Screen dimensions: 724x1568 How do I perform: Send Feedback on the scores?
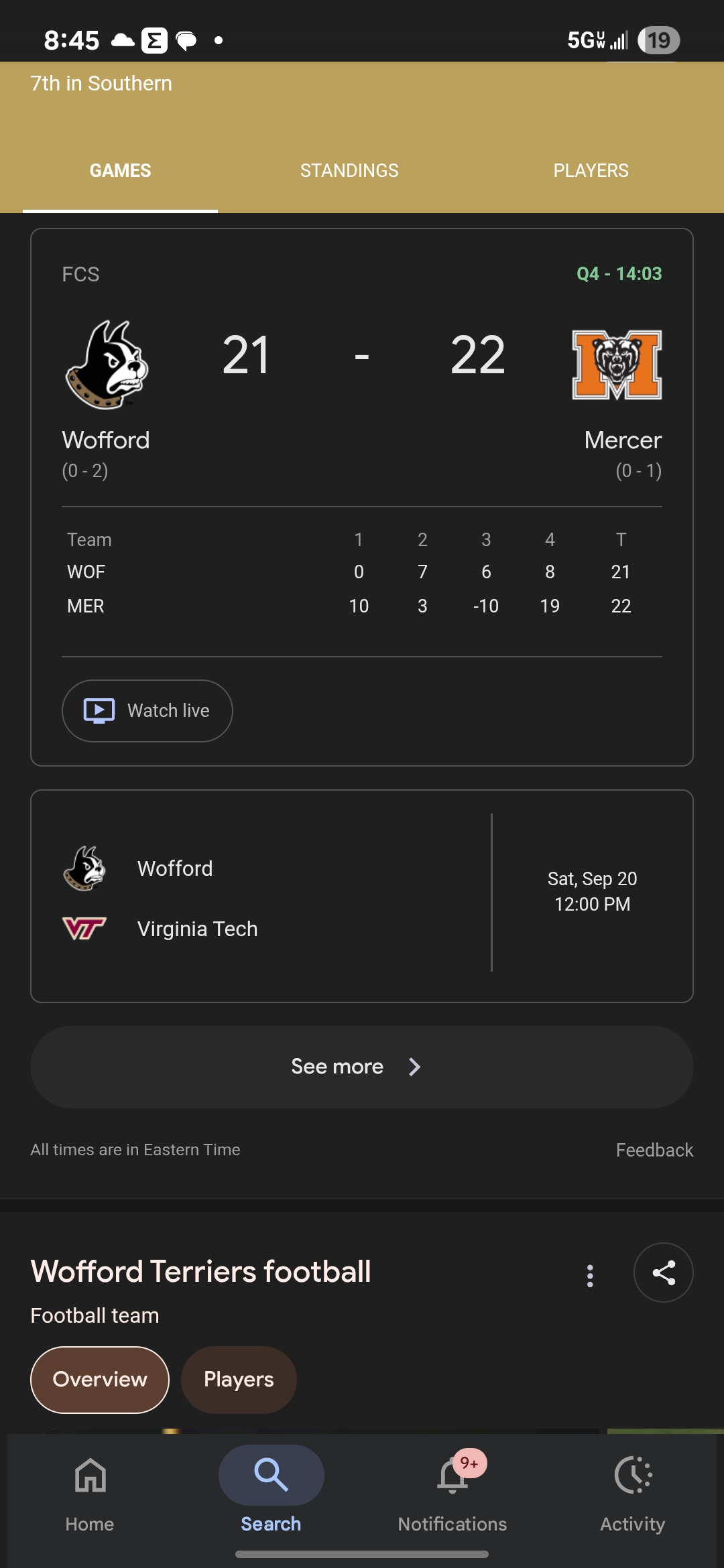[654, 1150]
